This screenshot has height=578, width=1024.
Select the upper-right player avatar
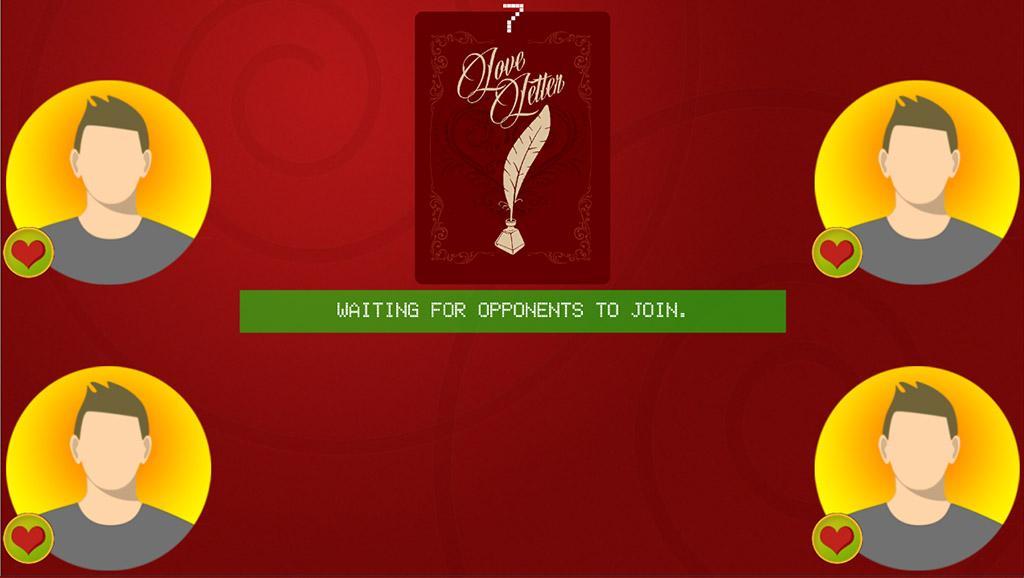point(916,182)
